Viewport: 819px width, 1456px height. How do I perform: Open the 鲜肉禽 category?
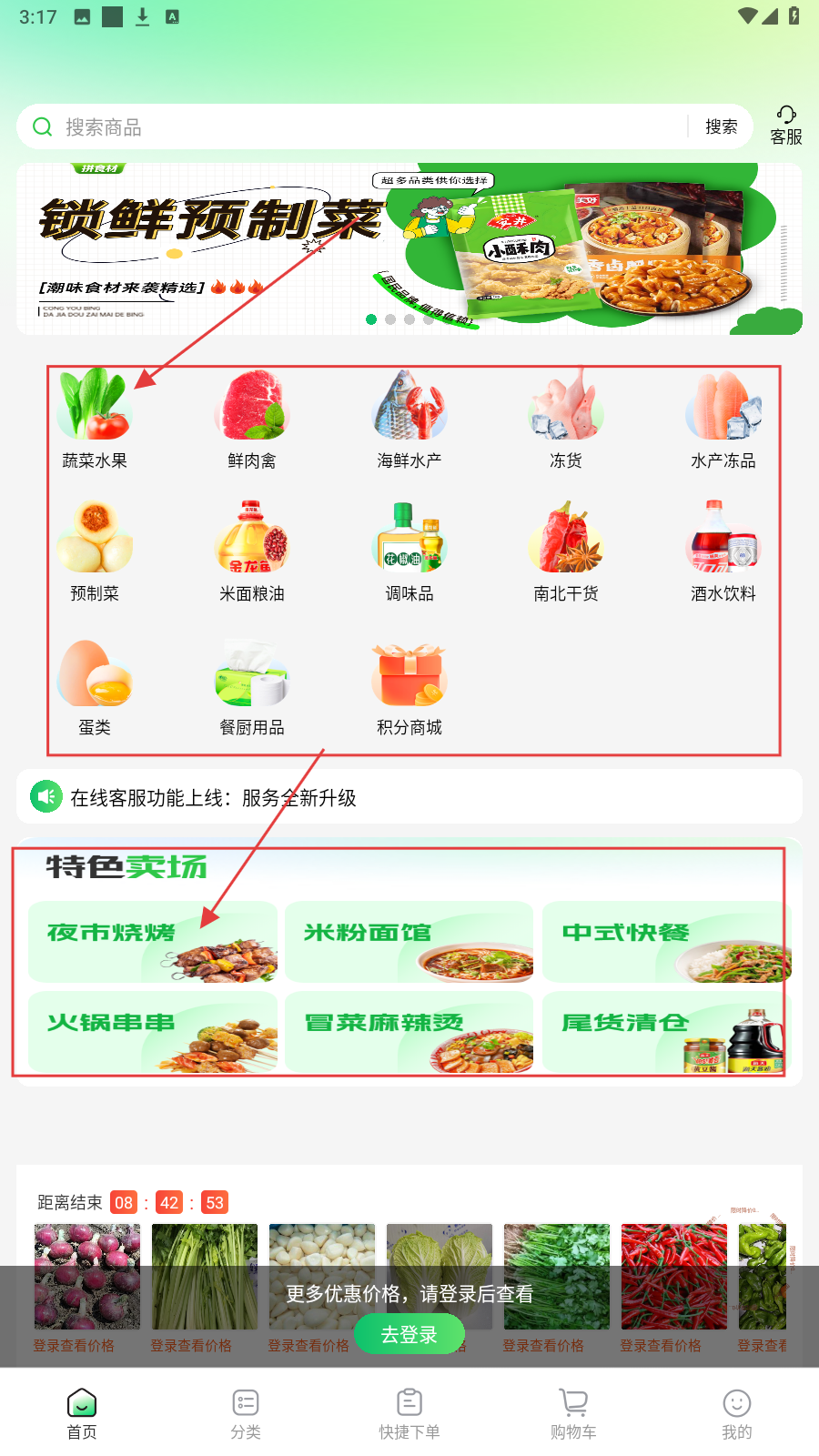(x=252, y=420)
